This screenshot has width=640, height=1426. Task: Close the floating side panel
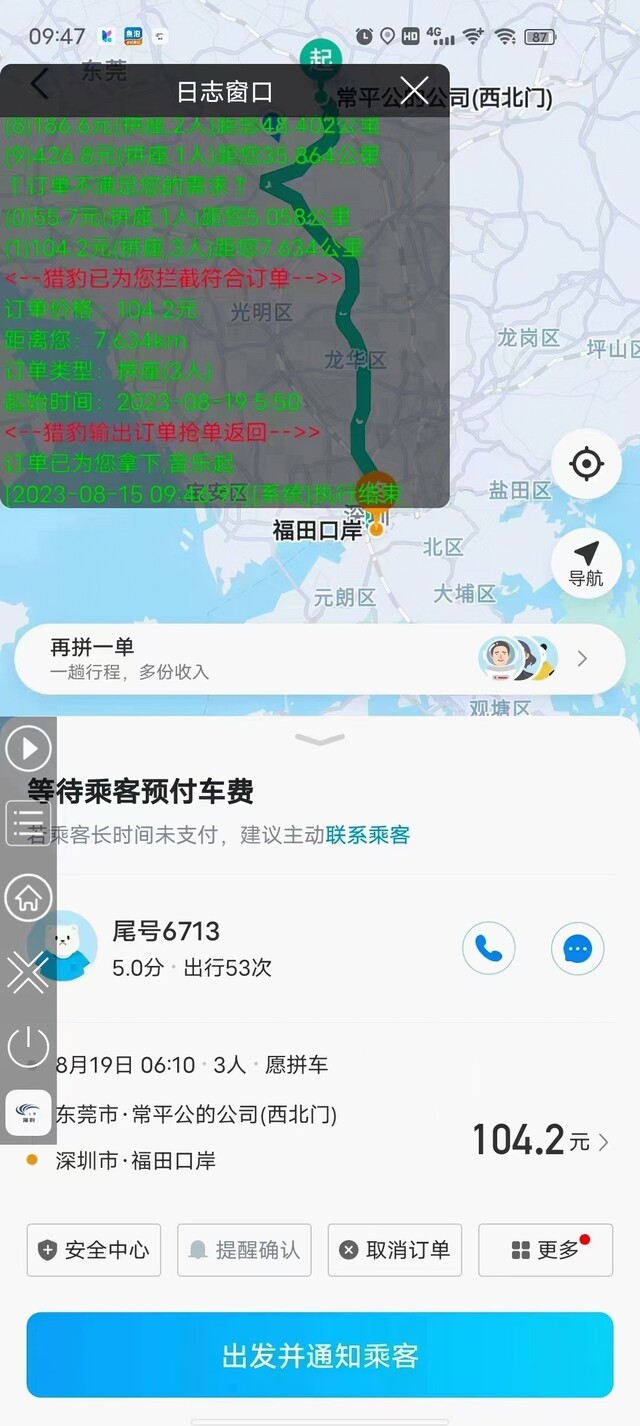click(x=28, y=973)
